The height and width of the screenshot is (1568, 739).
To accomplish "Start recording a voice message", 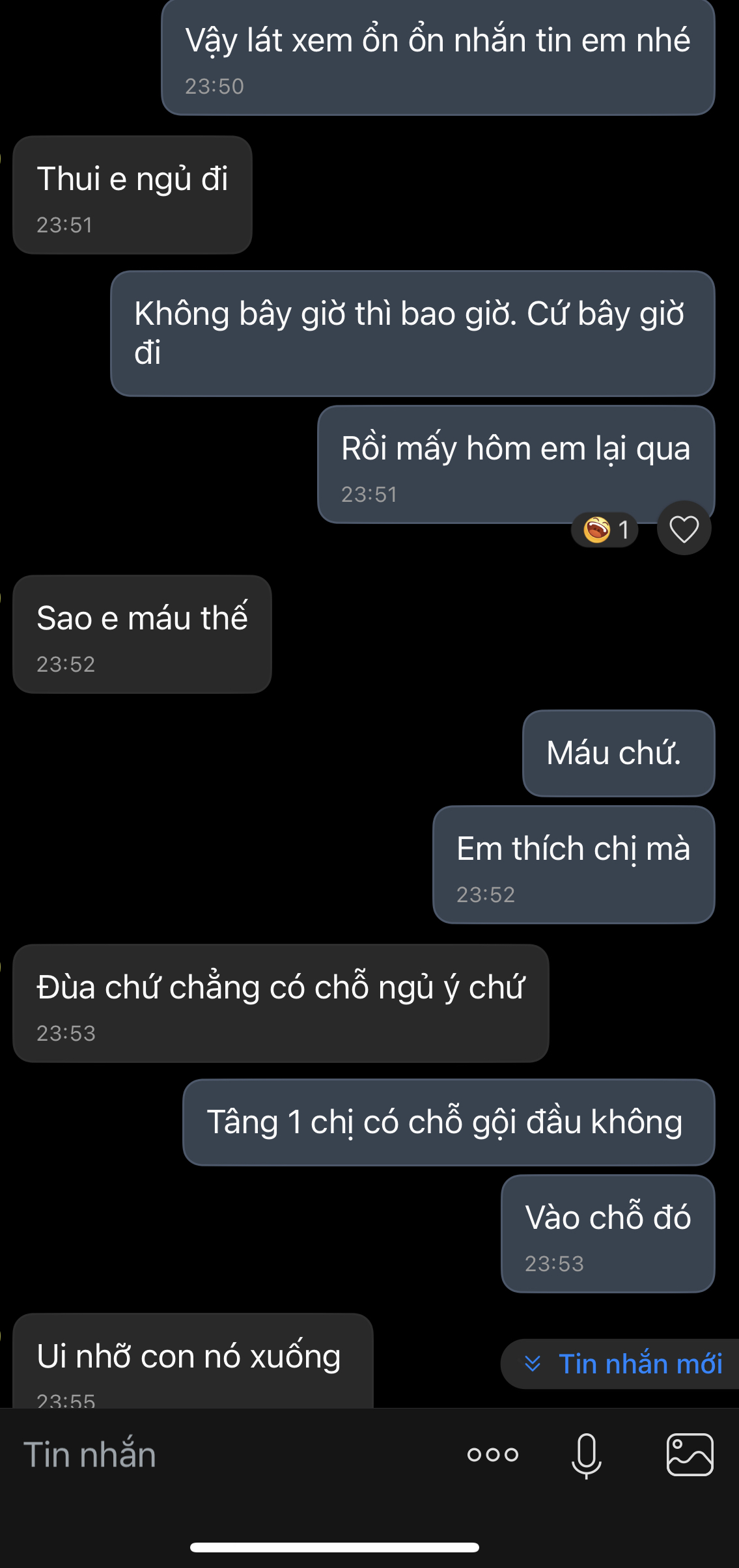I will click(586, 1455).
